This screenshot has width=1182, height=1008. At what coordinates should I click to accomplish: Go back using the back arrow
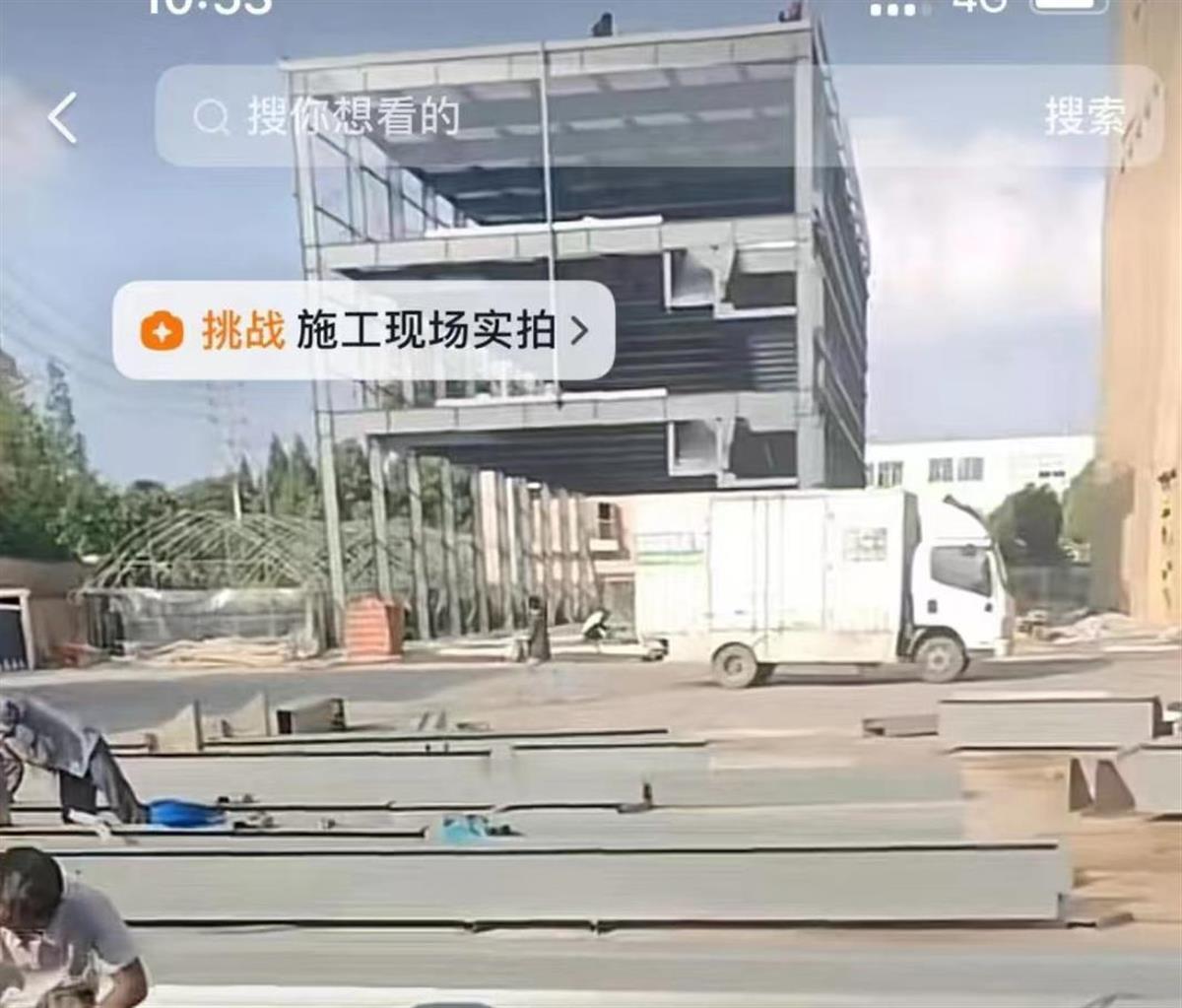63,118
